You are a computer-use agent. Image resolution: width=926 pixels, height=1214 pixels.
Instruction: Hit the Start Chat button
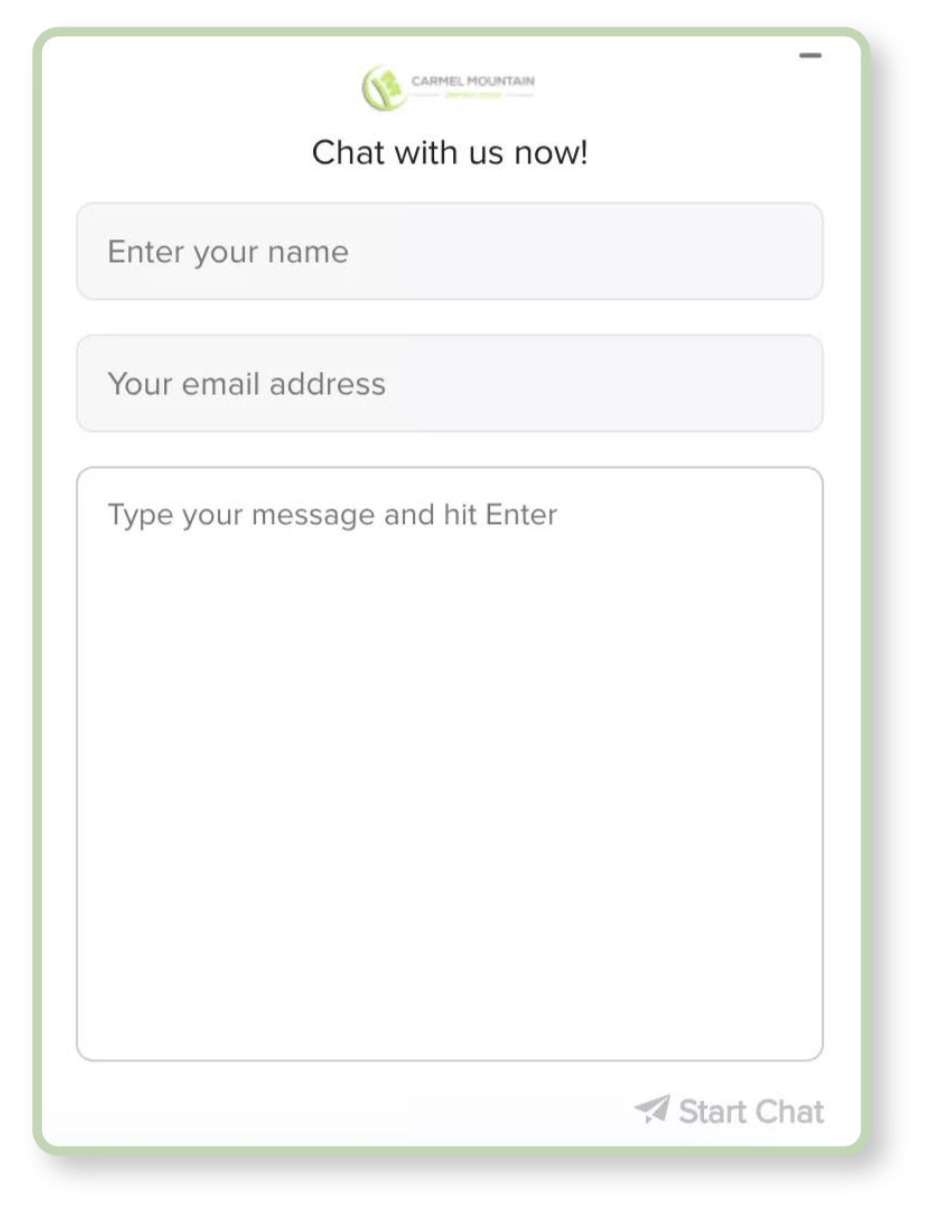731,1111
